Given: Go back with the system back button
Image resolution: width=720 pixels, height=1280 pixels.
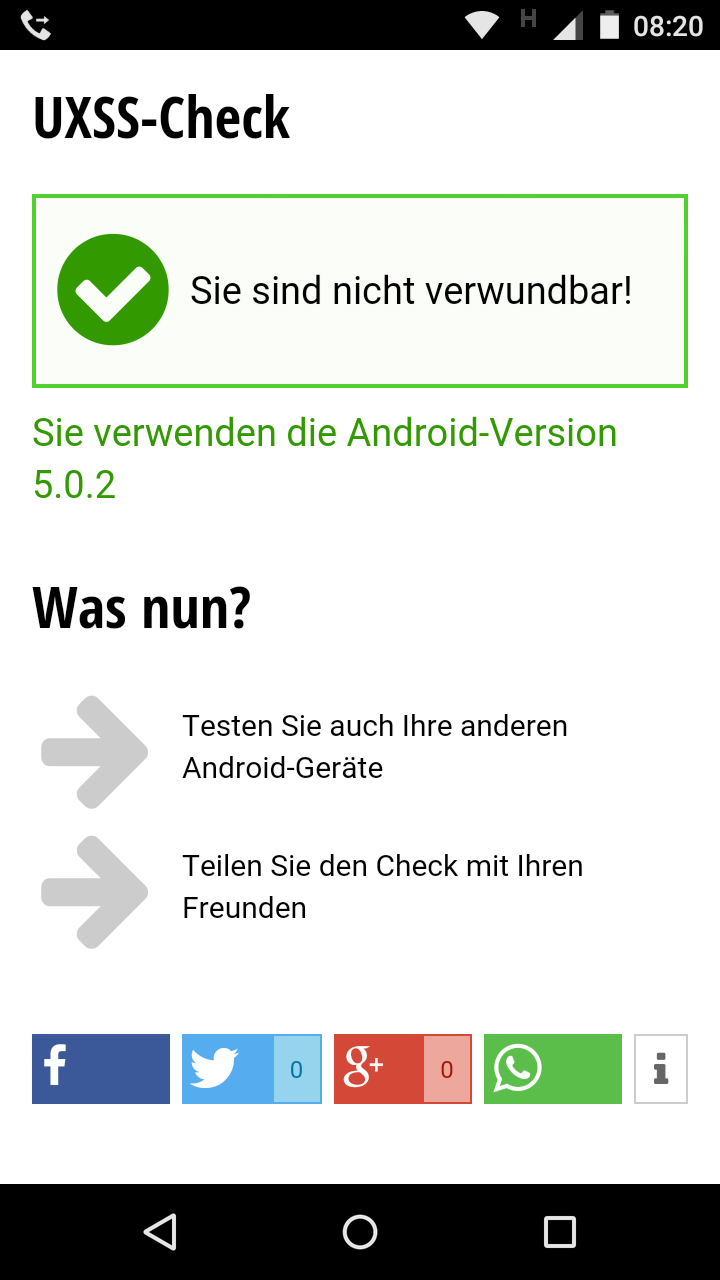Looking at the screenshot, I should pyautogui.click(x=160, y=1231).
